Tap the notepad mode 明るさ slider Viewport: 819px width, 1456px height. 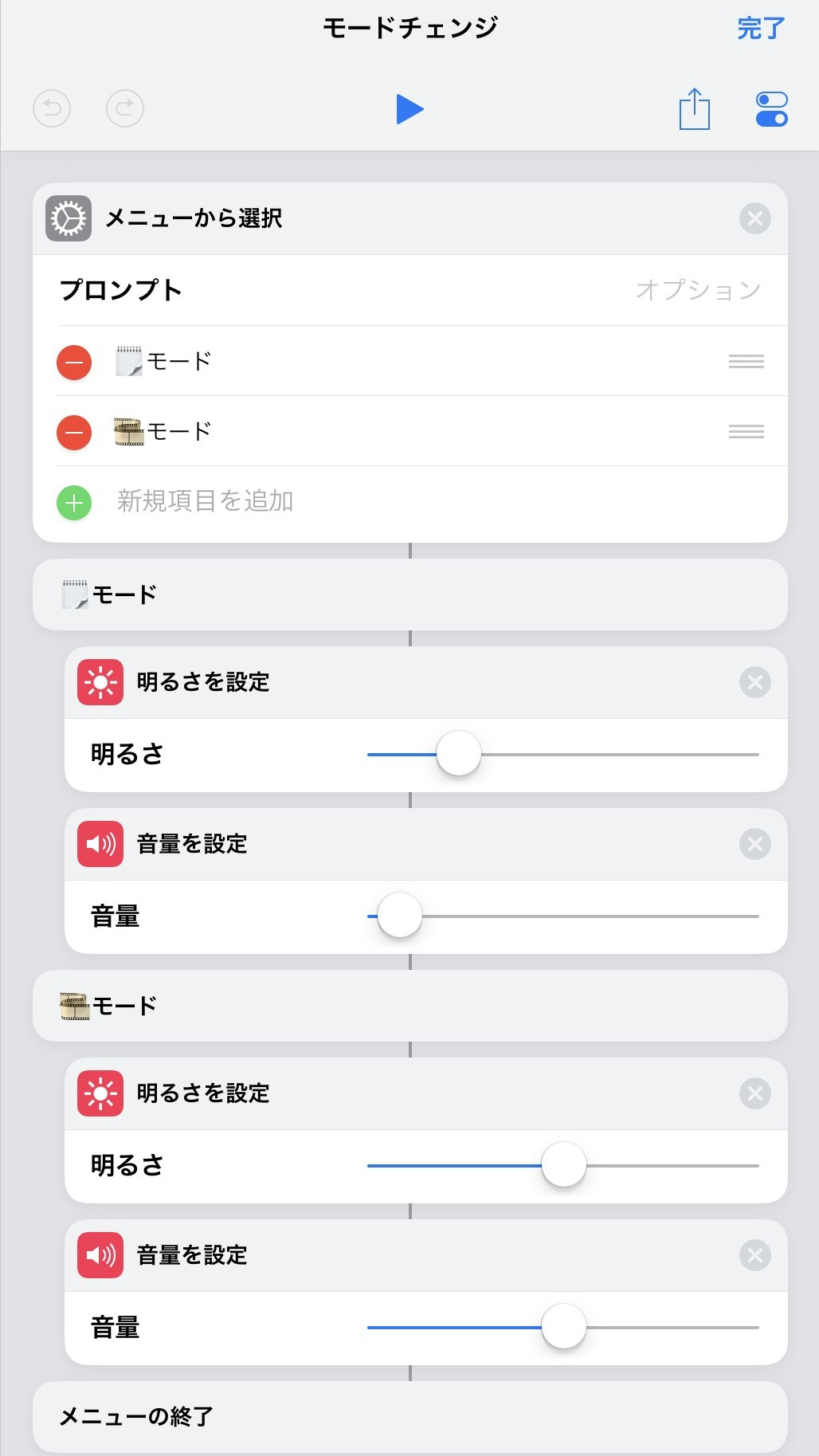click(x=562, y=754)
